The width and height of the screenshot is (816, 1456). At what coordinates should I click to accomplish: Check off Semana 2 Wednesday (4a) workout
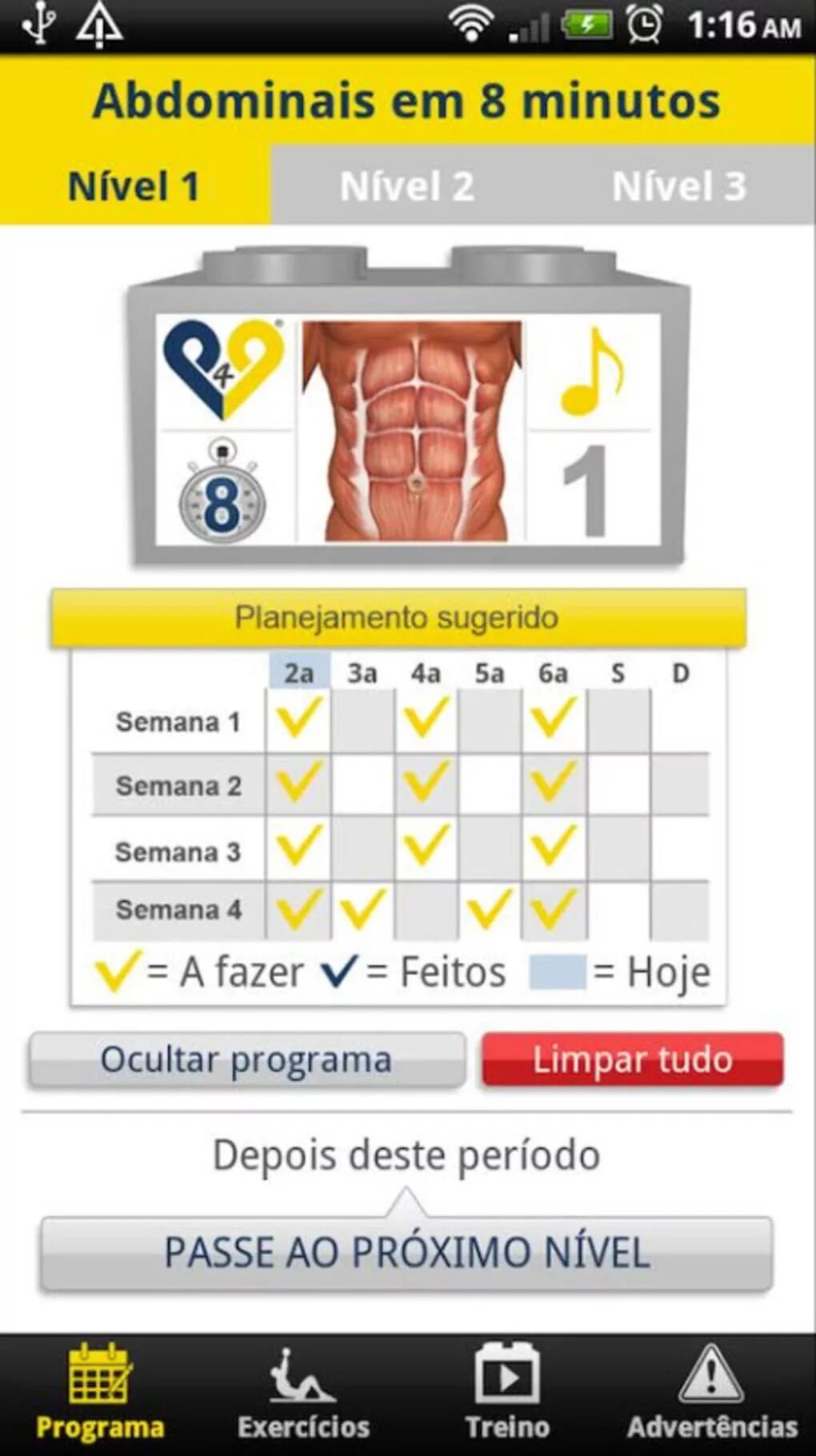click(426, 784)
